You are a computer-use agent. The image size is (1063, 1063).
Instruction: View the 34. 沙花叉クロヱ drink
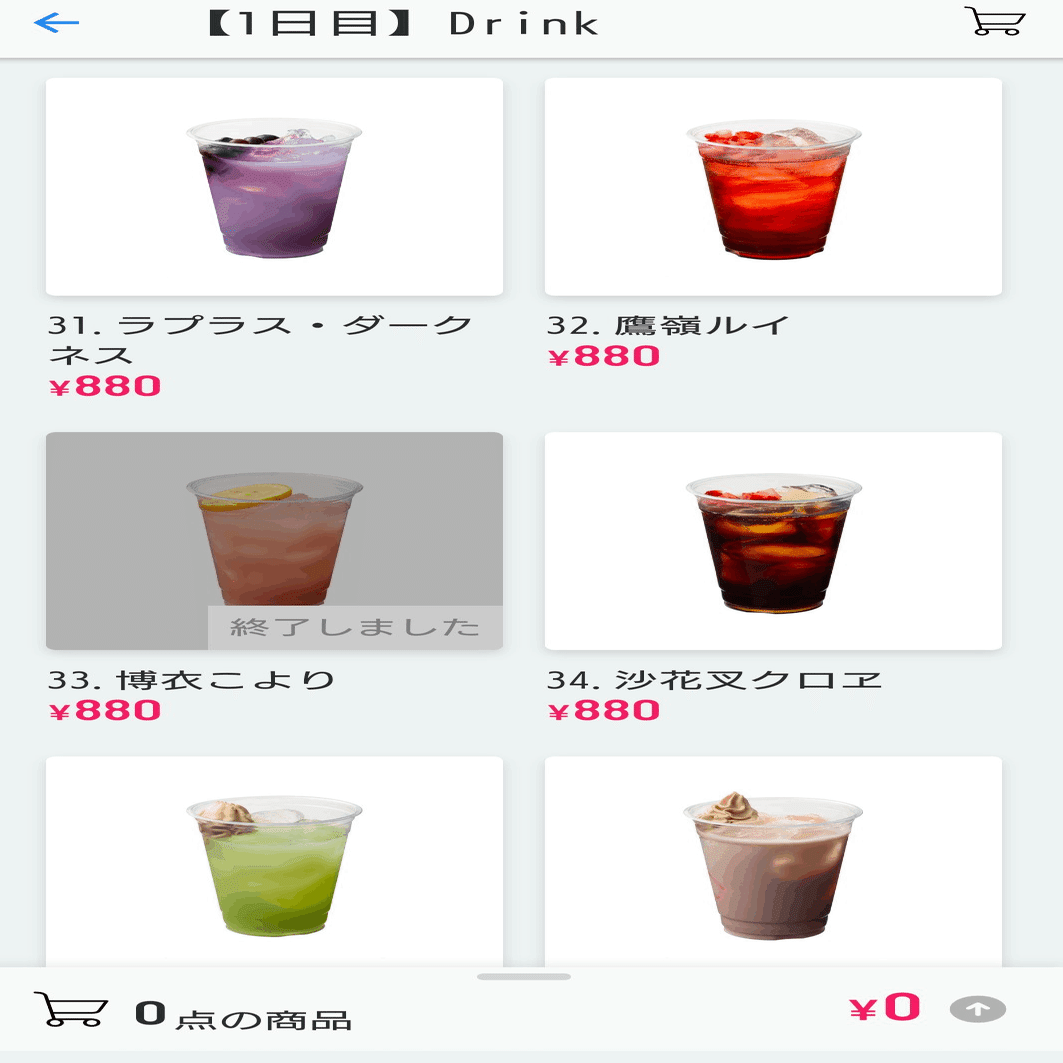click(x=772, y=541)
